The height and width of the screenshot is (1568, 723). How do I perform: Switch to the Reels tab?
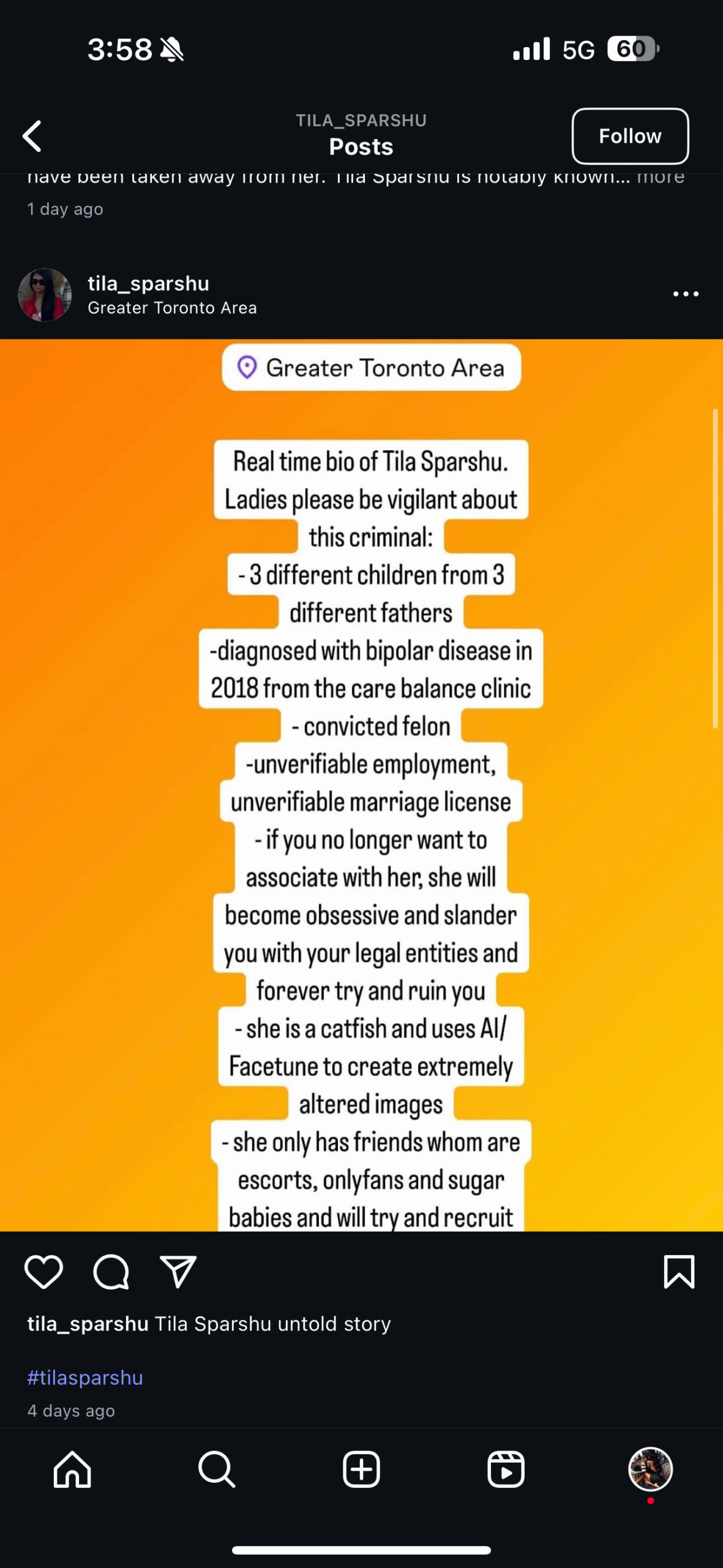(506, 1469)
